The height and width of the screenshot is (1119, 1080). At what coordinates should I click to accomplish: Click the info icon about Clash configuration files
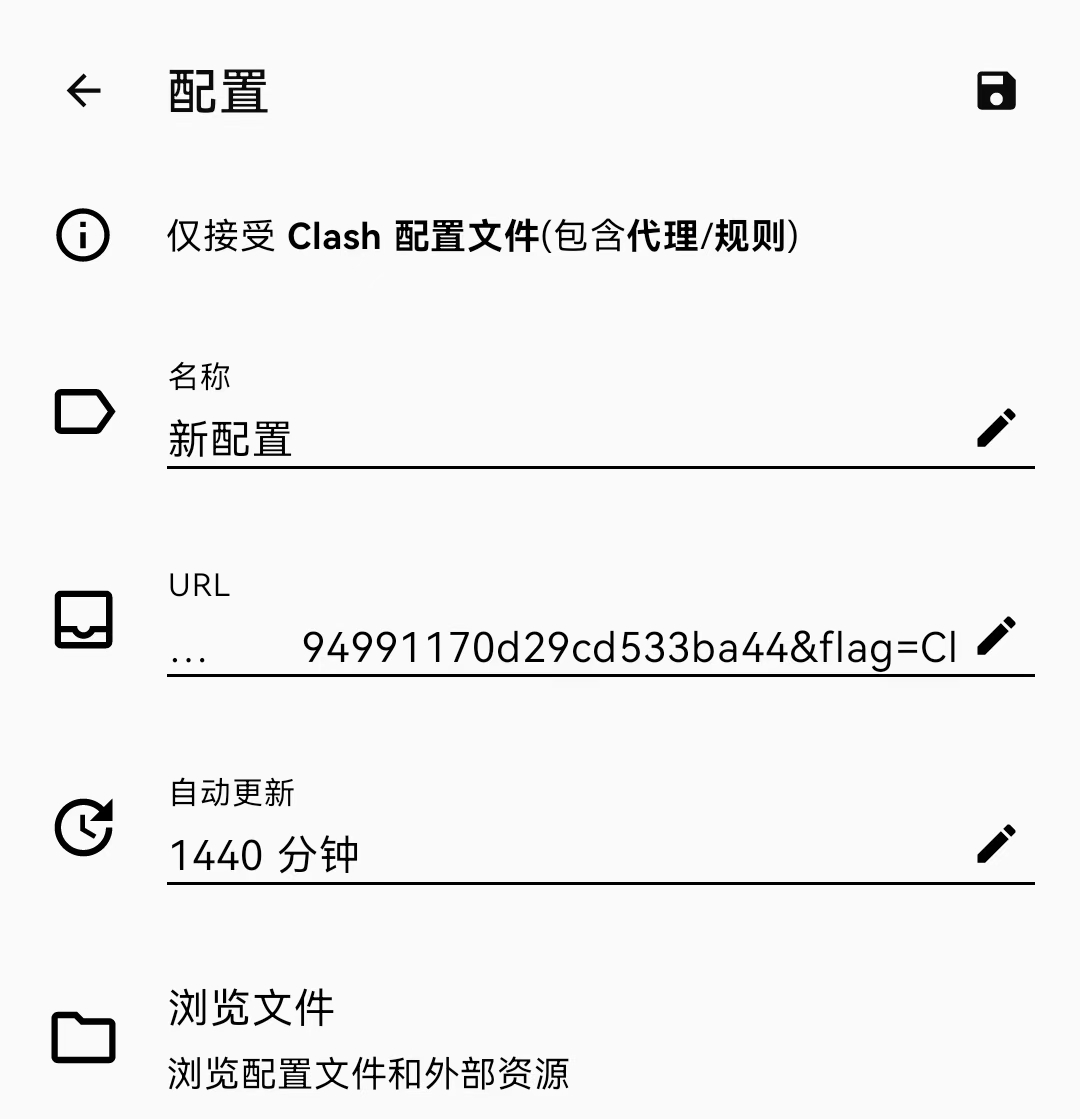(x=82, y=236)
